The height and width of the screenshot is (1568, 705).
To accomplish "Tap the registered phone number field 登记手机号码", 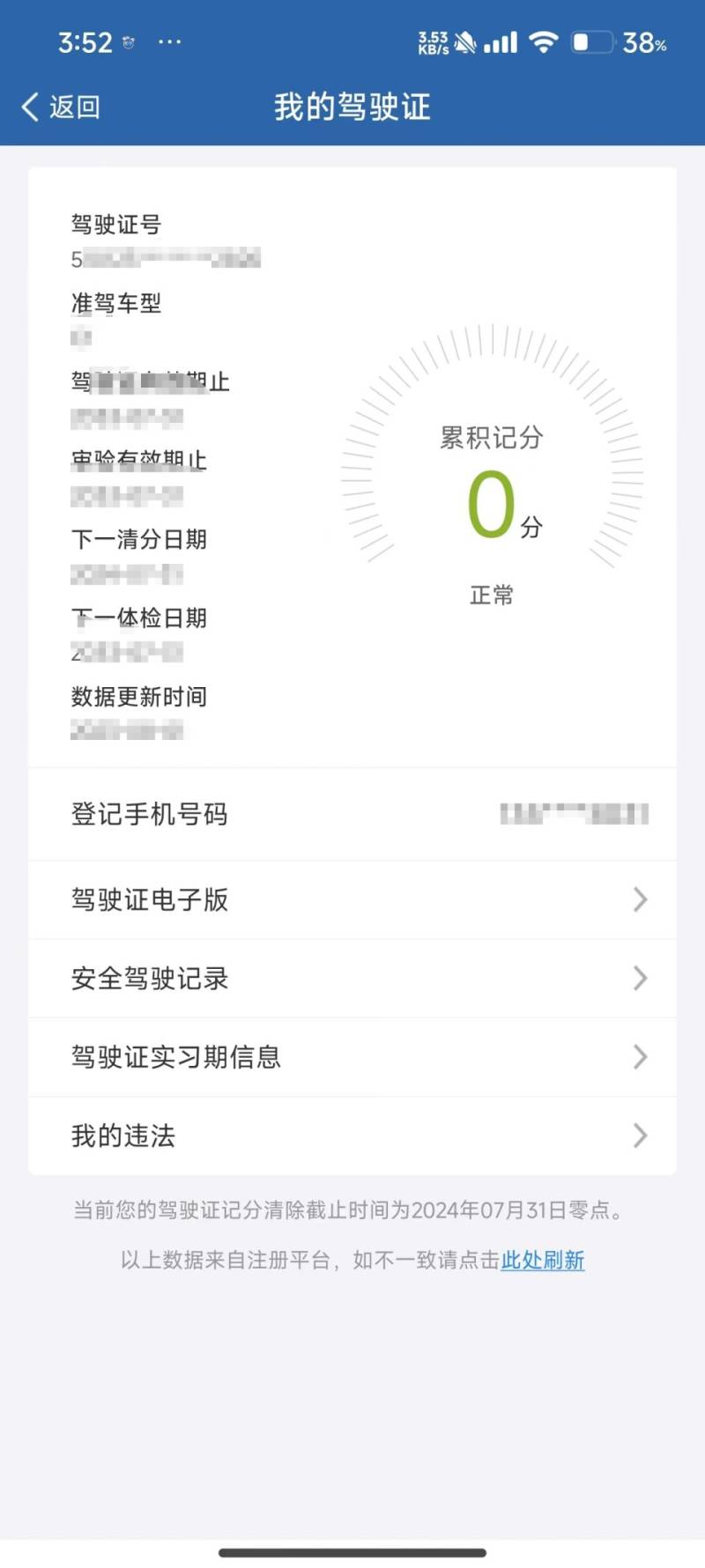I will tap(352, 815).
